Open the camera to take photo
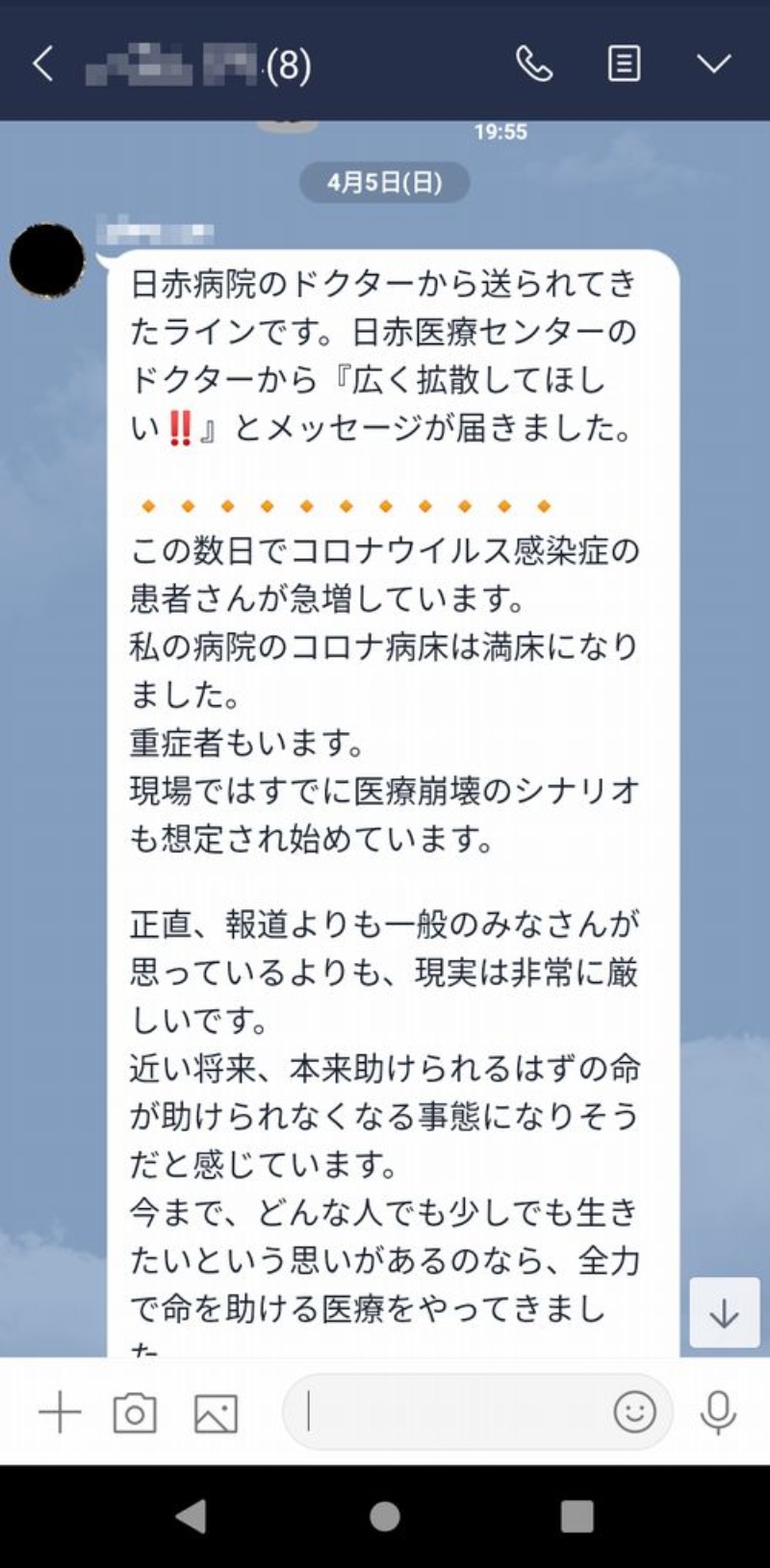Image resolution: width=770 pixels, height=1568 pixels. (135, 1413)
